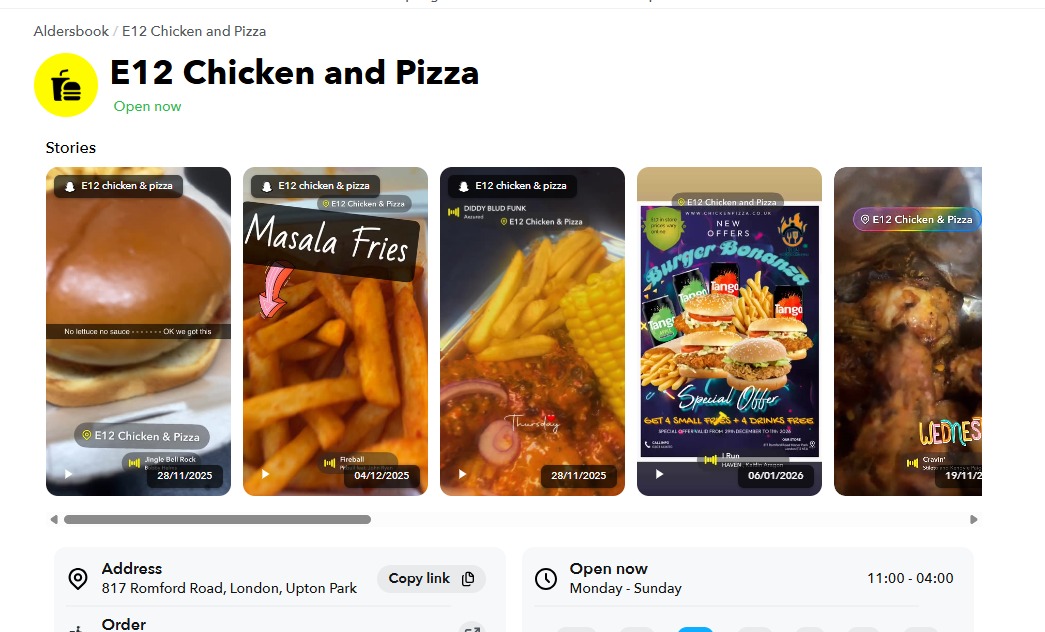
Task: Tap Copy link next to the address
Action: click(431, 578)
